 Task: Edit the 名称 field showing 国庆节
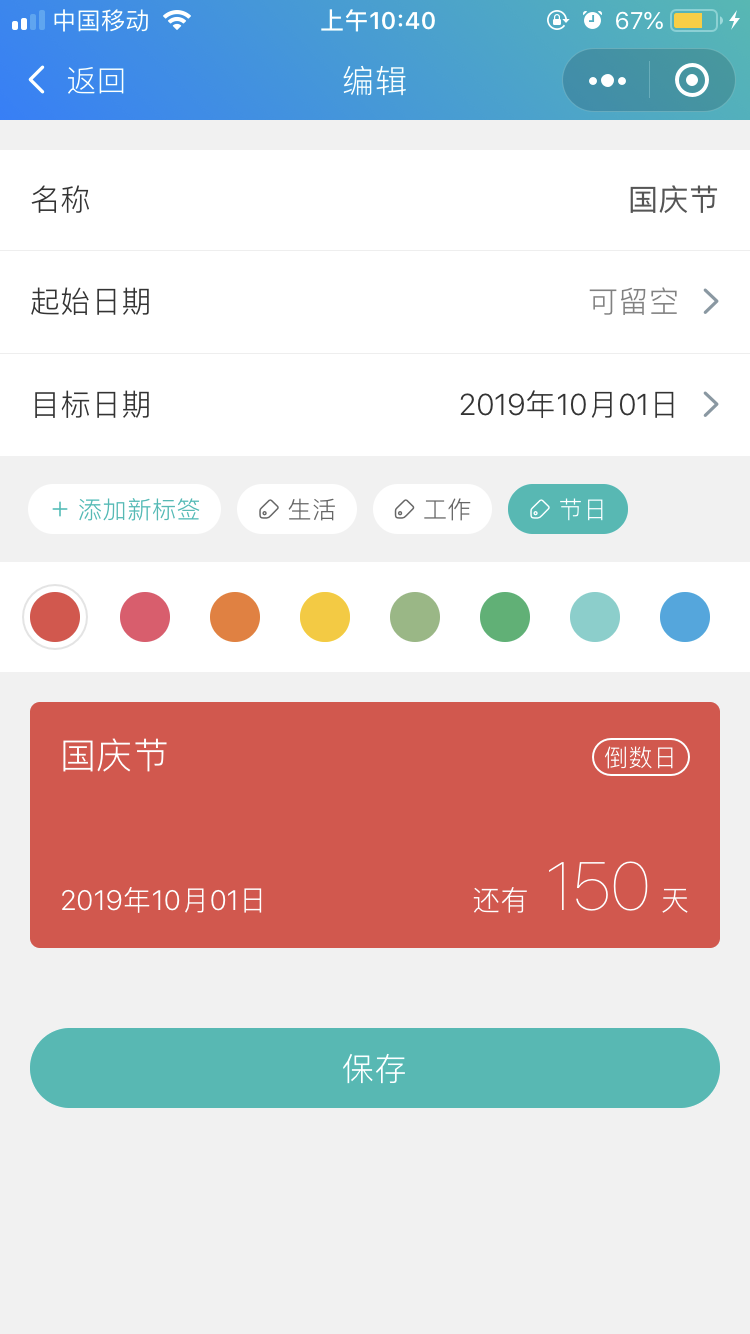click(x=375, y=200)
